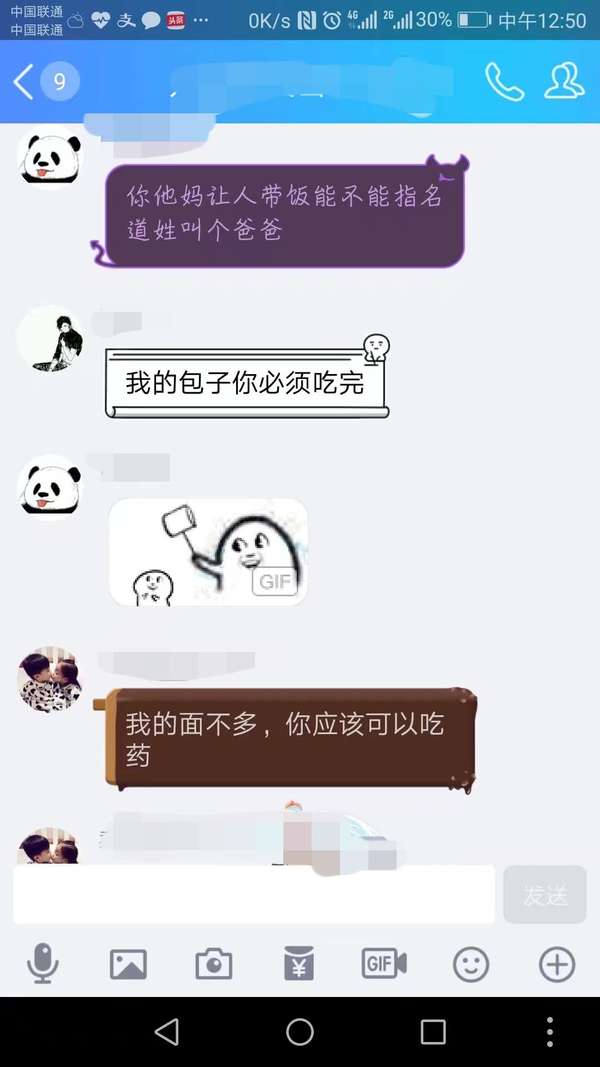Open the GIF sticker with the hammer
The width and height of the screenshot is (600, 1067).
point(208,552)
